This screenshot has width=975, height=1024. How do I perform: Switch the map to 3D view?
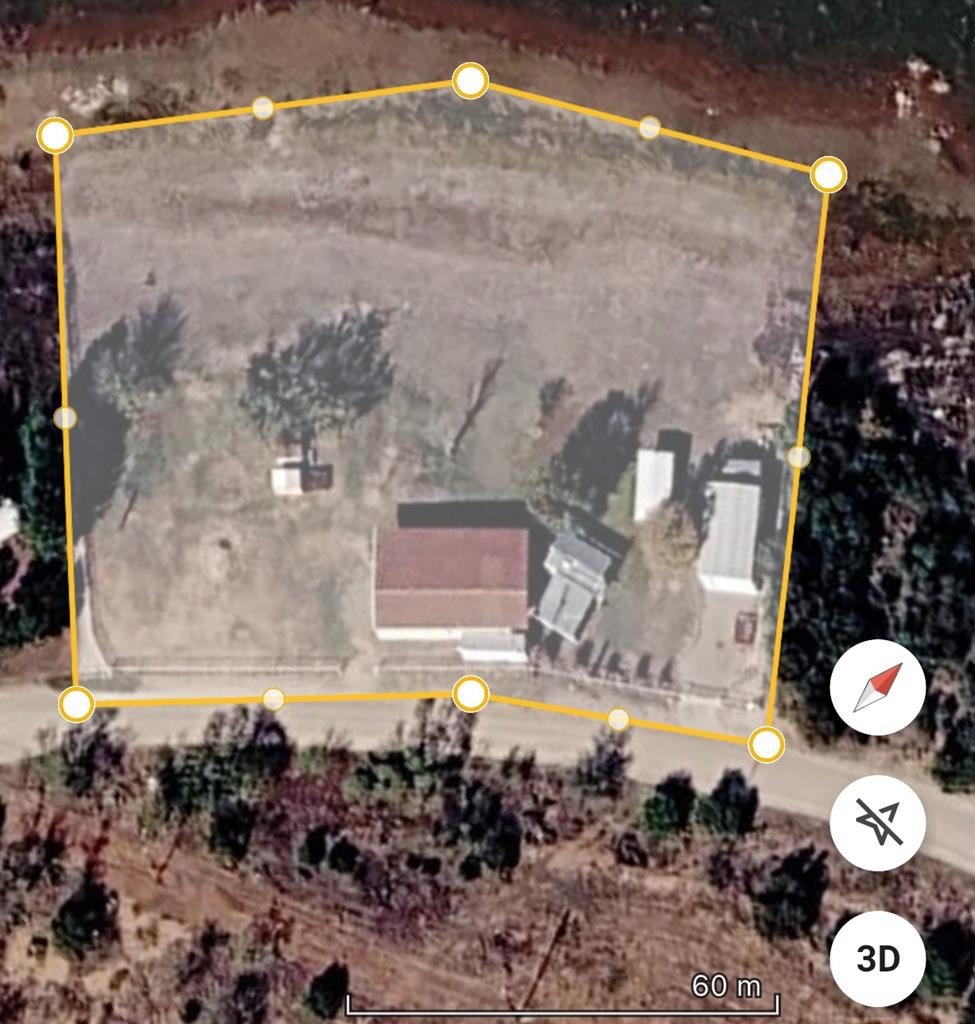[x=877, y=959]
